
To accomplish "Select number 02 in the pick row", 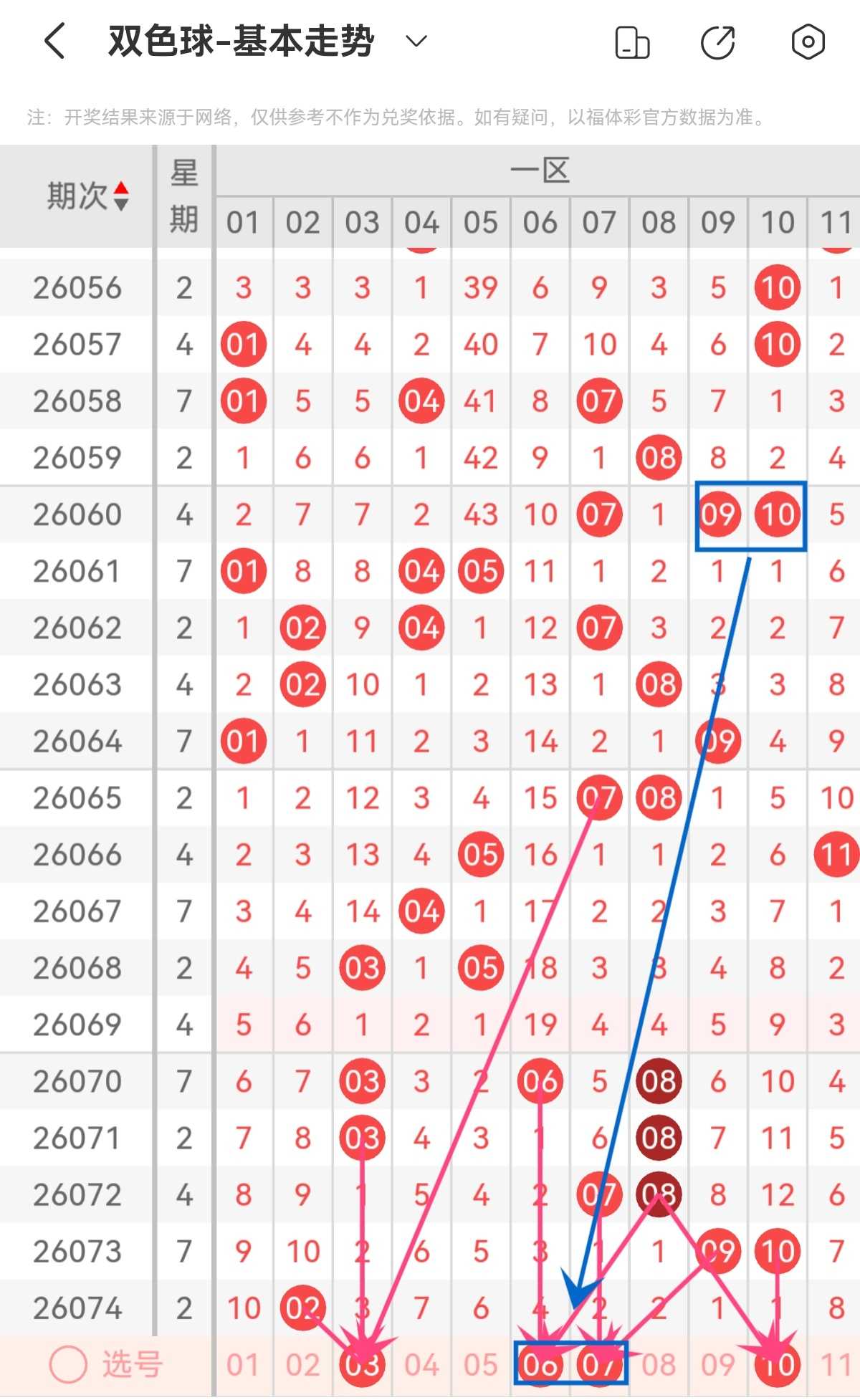I will coord(302,1365).
